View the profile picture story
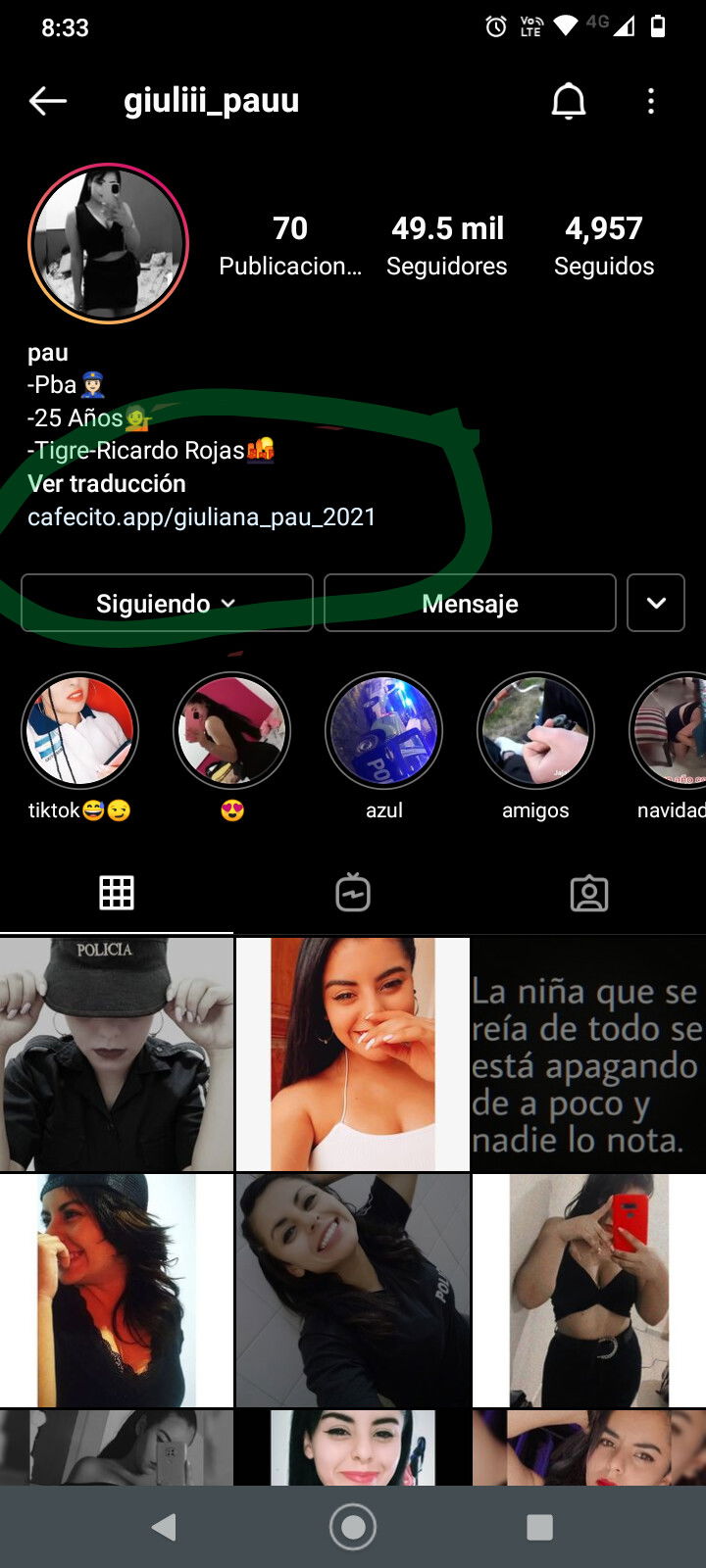This screenshot has width=706, height=1568. 108,243
